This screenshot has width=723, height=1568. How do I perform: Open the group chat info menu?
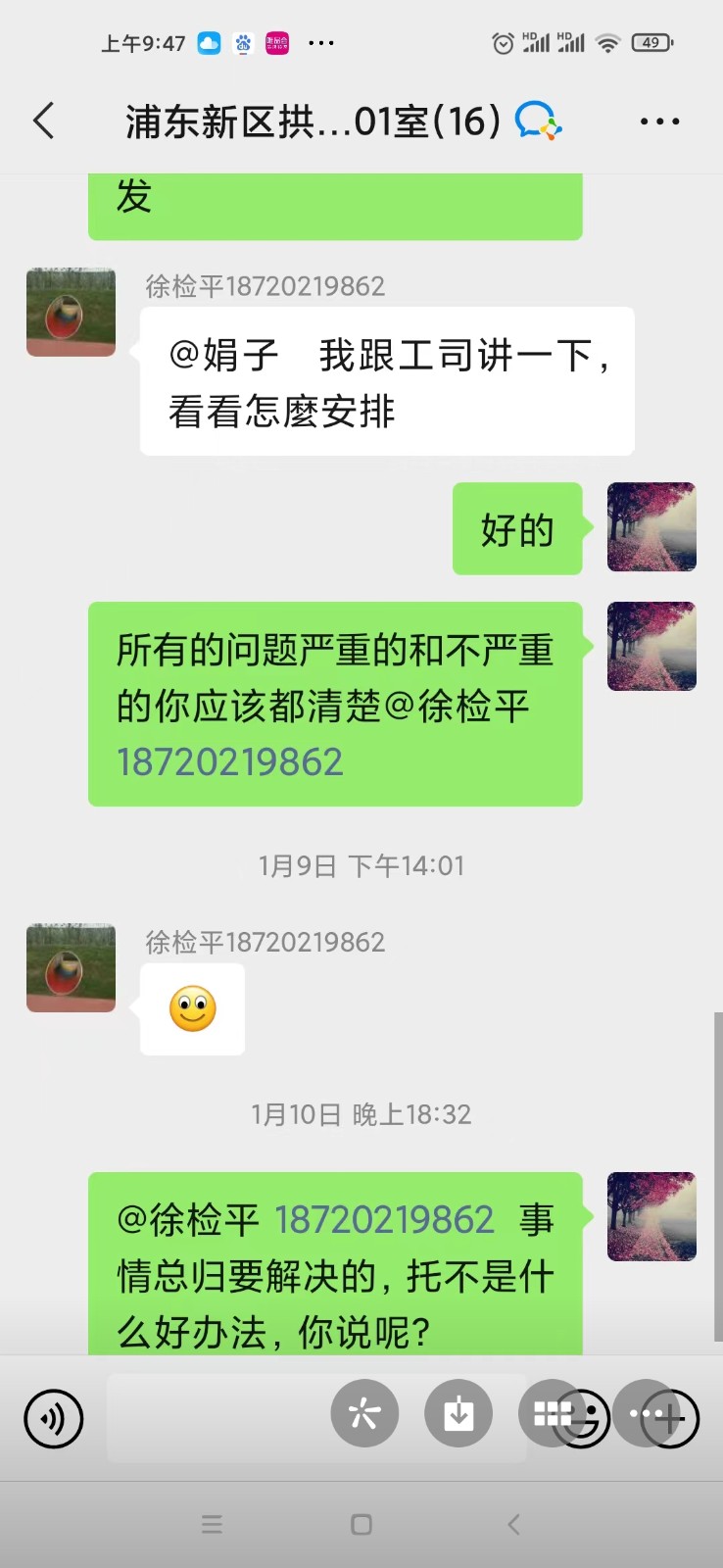(659, 122)
